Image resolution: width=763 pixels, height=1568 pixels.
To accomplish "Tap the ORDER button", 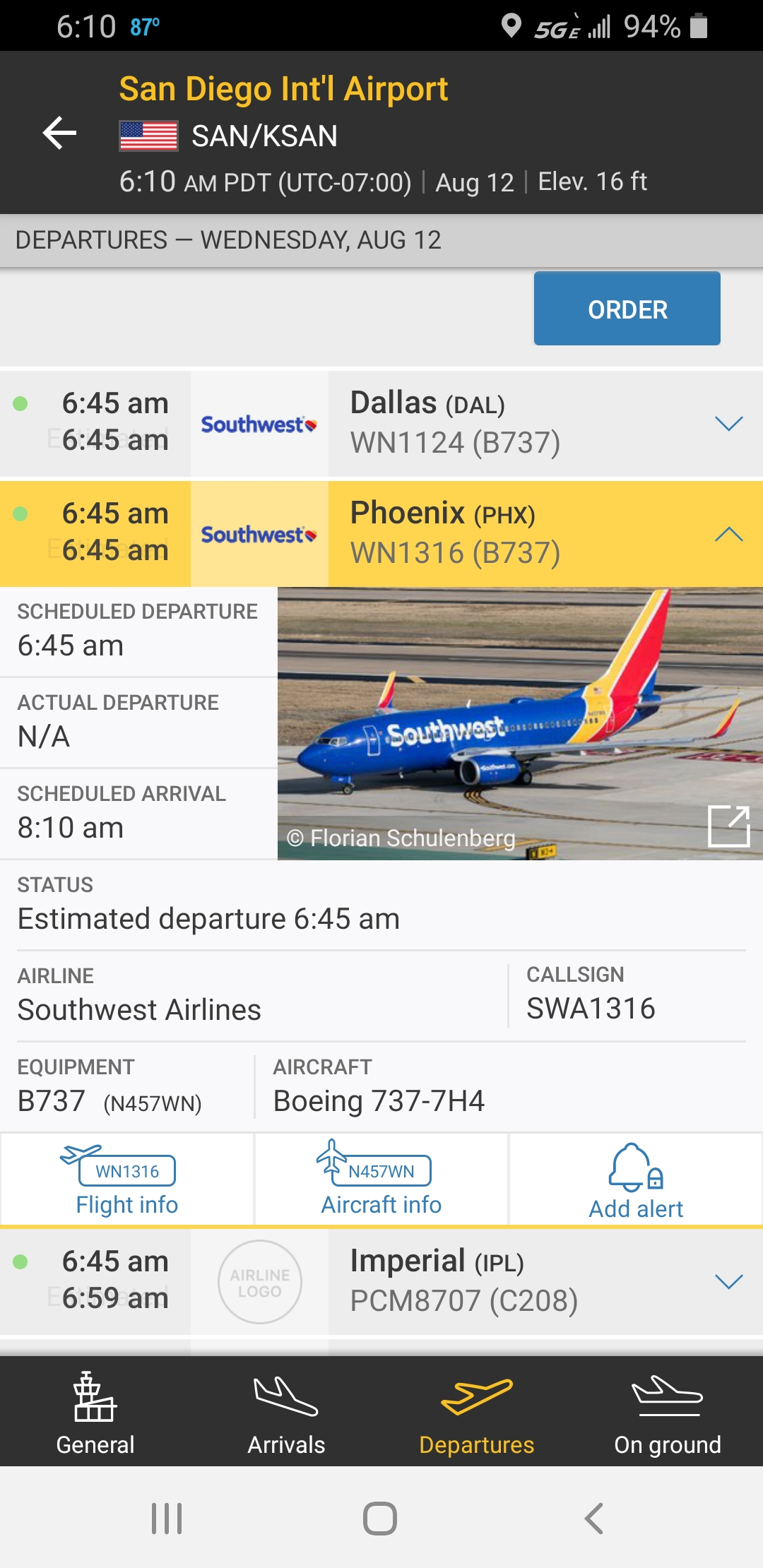I will pyautogui.click(x=627, y=309).
